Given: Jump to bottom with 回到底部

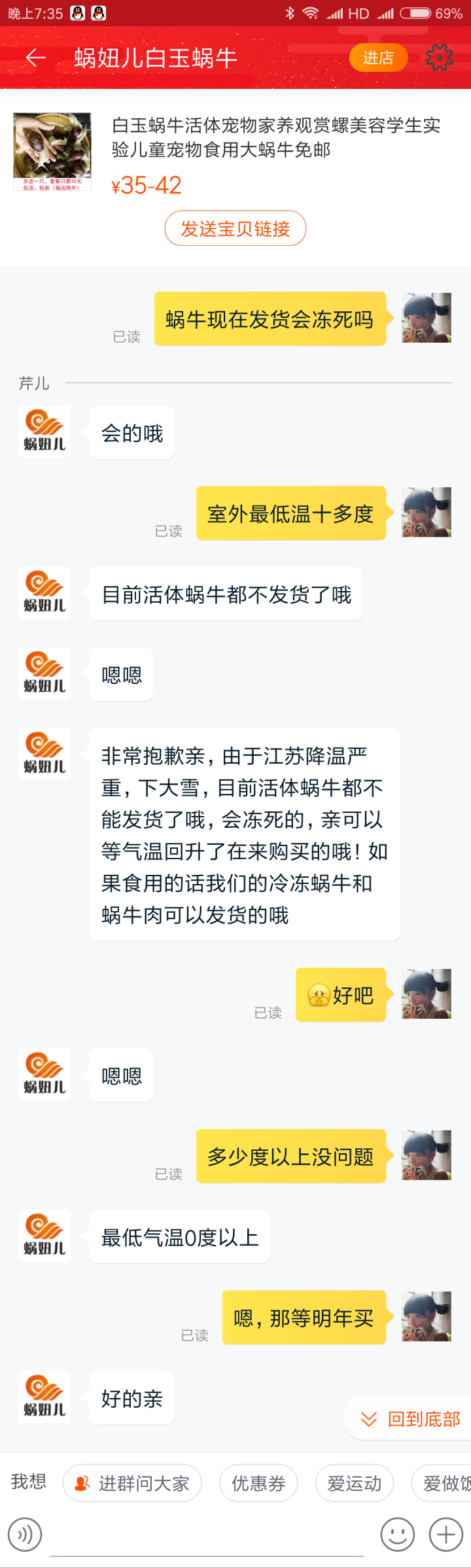Looking at the screenshot, I should (411, 1418).
